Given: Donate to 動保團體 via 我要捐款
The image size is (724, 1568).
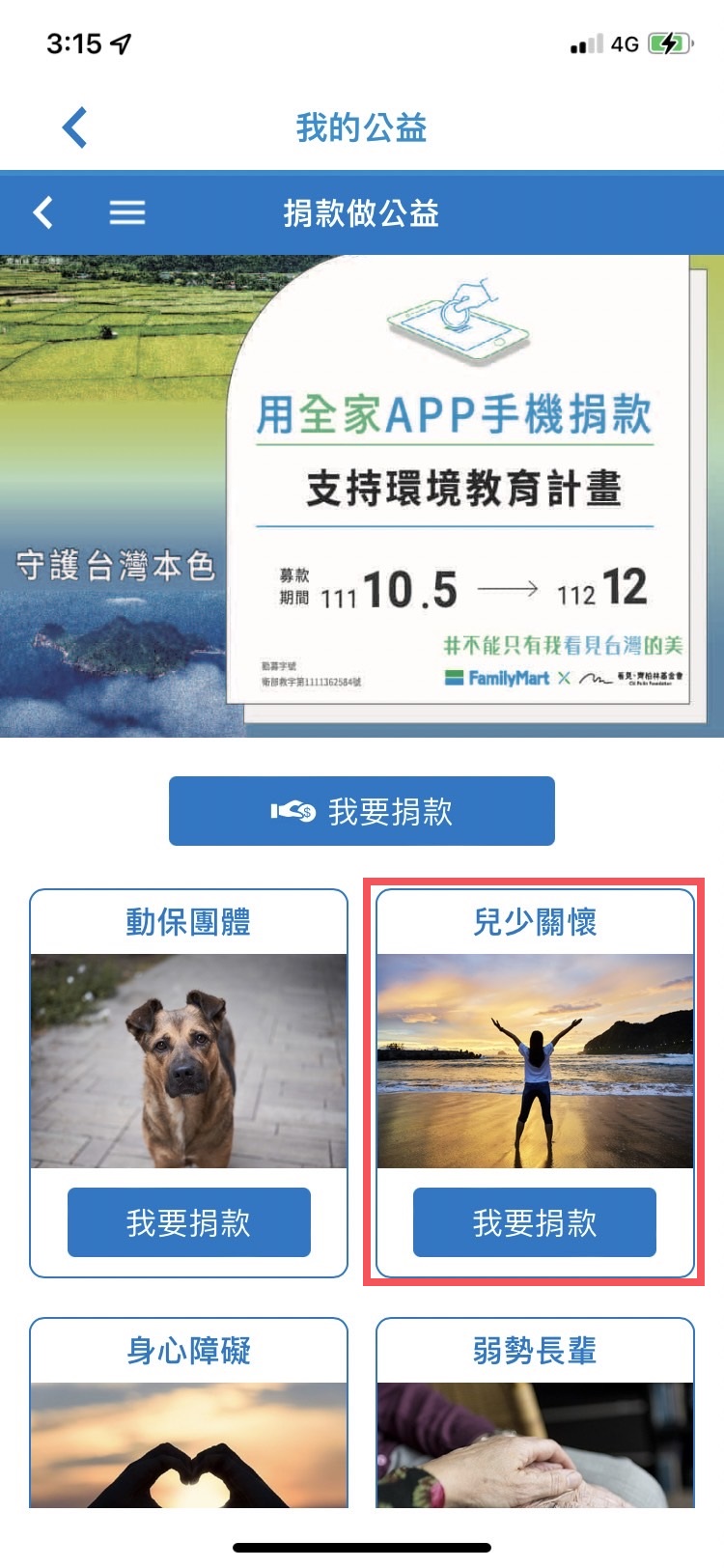Looking at the screenshot, I should tap(188, 1222).
